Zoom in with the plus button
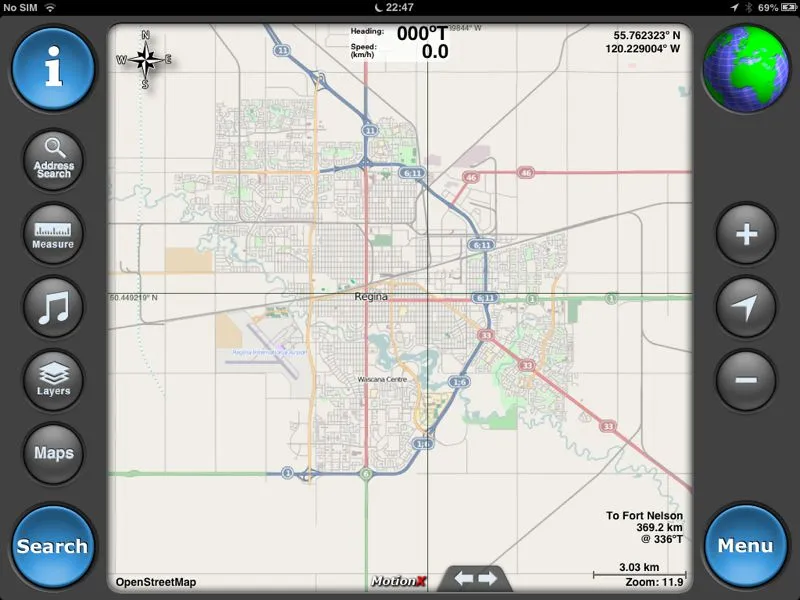Screen dimensions: 800x600 tap(746, 235)
